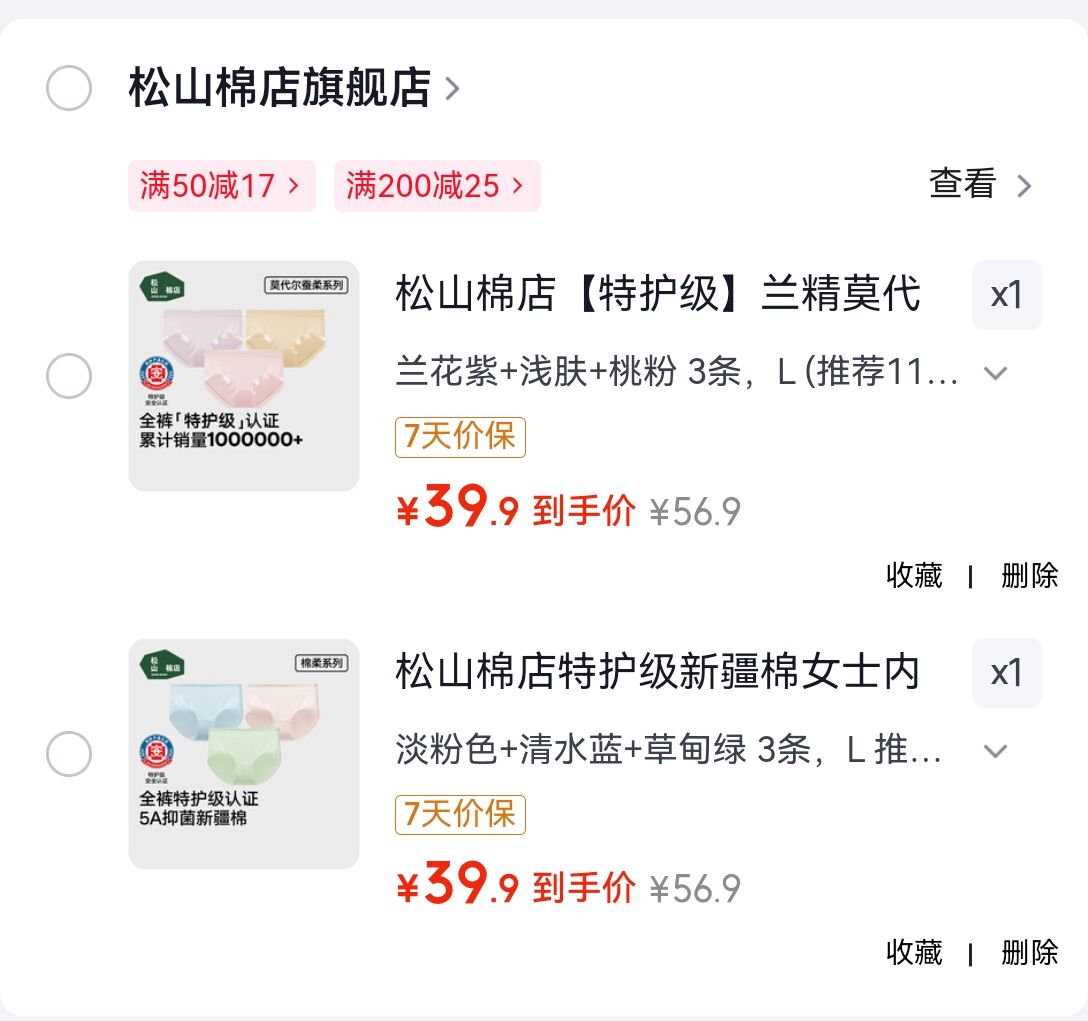
Task: Tap 删除 under the 新疆棉 item
Action: (x=1029, y=953)
